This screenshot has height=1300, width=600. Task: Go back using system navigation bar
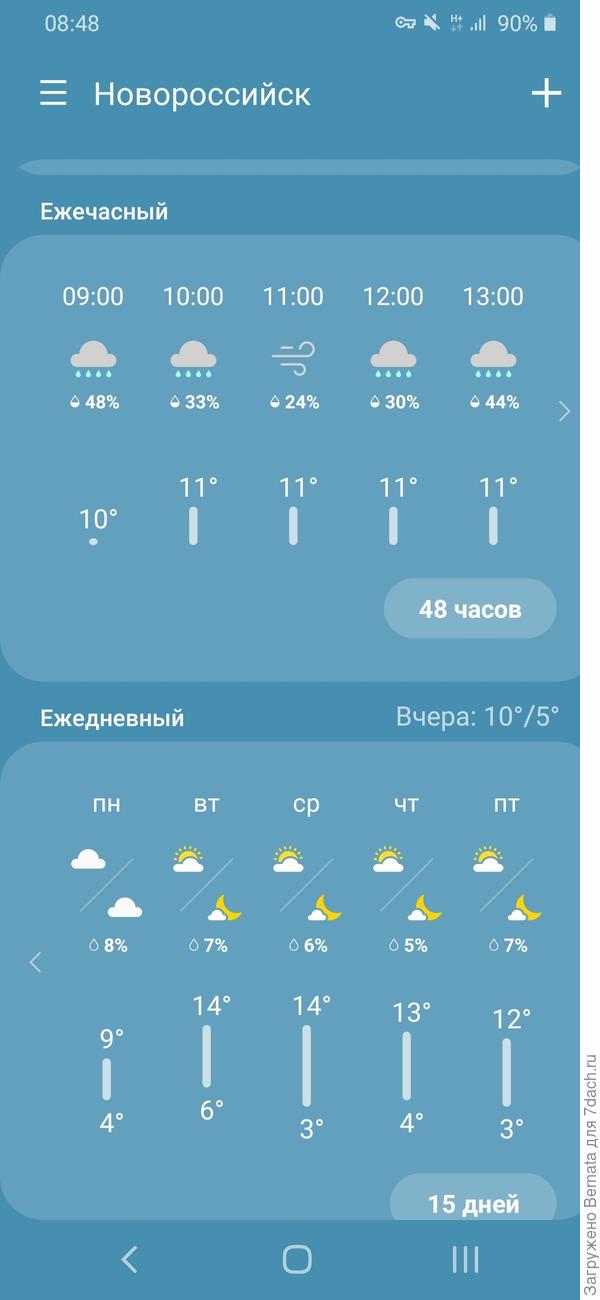click(129, 1259)
